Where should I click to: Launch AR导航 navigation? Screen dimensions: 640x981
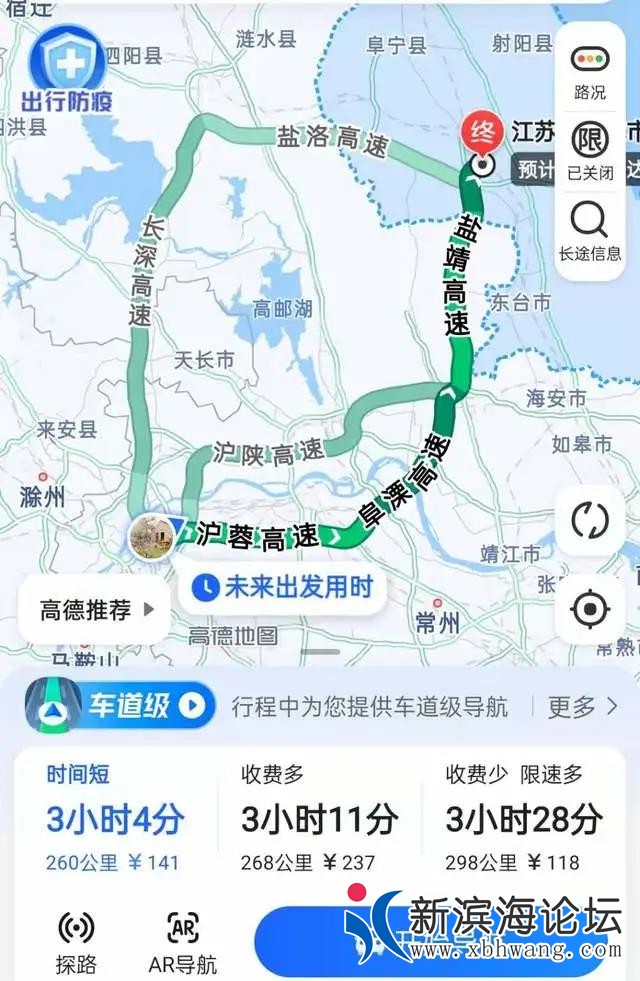182,942
